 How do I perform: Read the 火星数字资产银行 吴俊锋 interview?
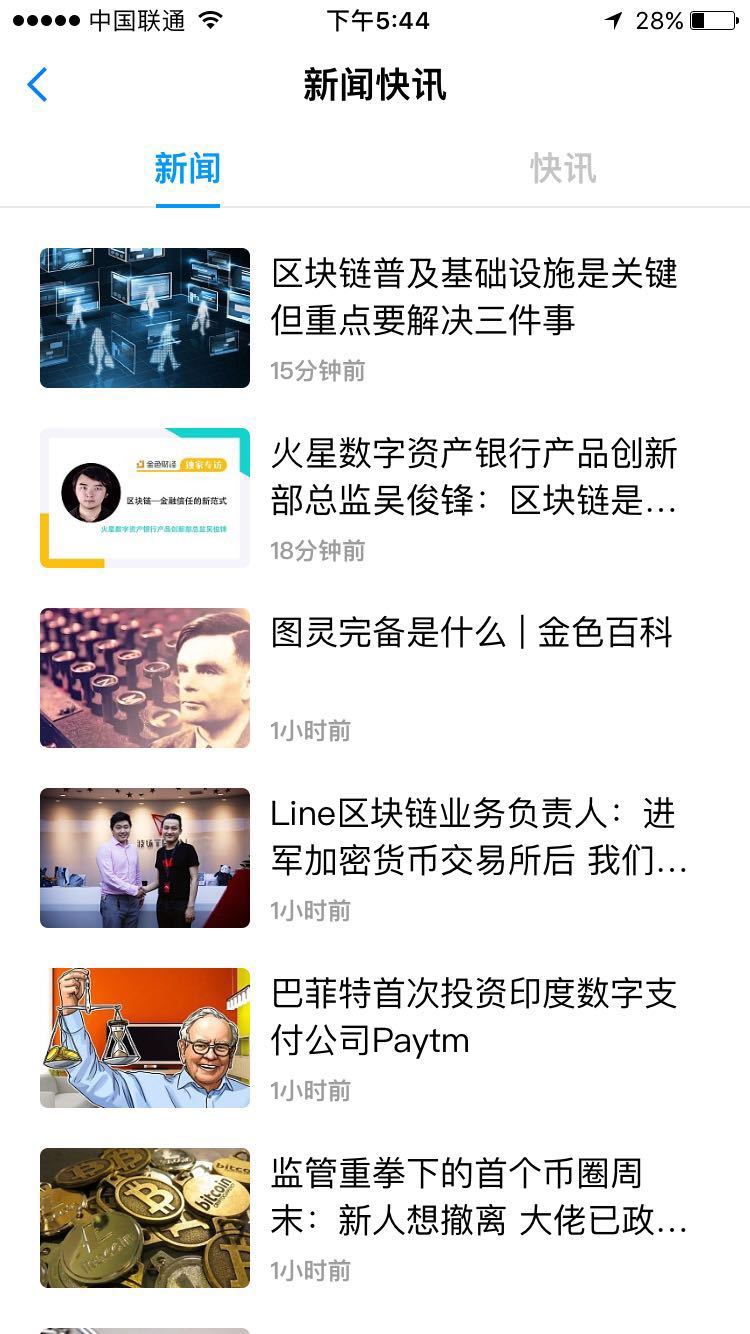(x=474, y=477)
